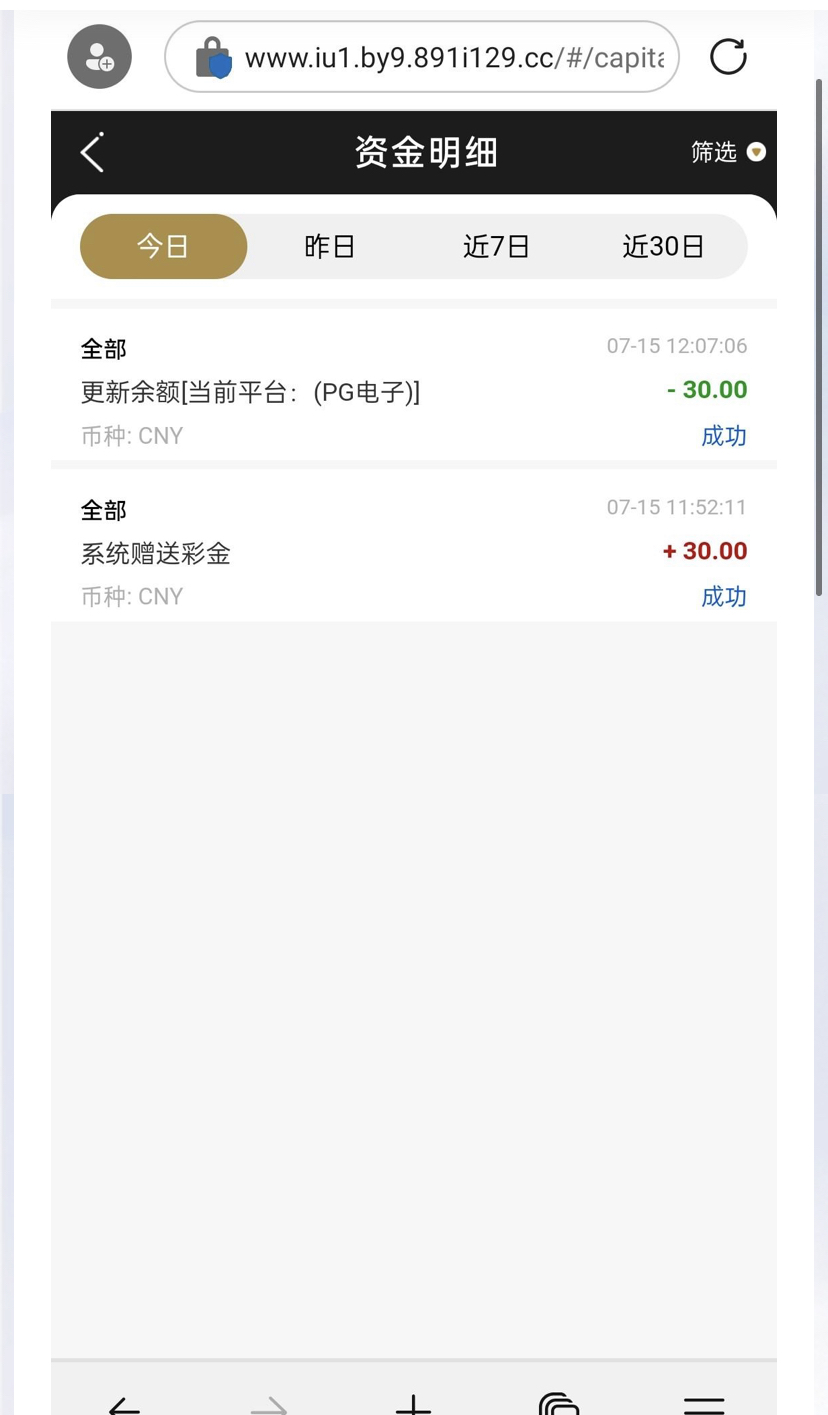Select the 今日 tab
Image resolution: width=828 pixels, height=1415 pixels.
tap(163, 246)
